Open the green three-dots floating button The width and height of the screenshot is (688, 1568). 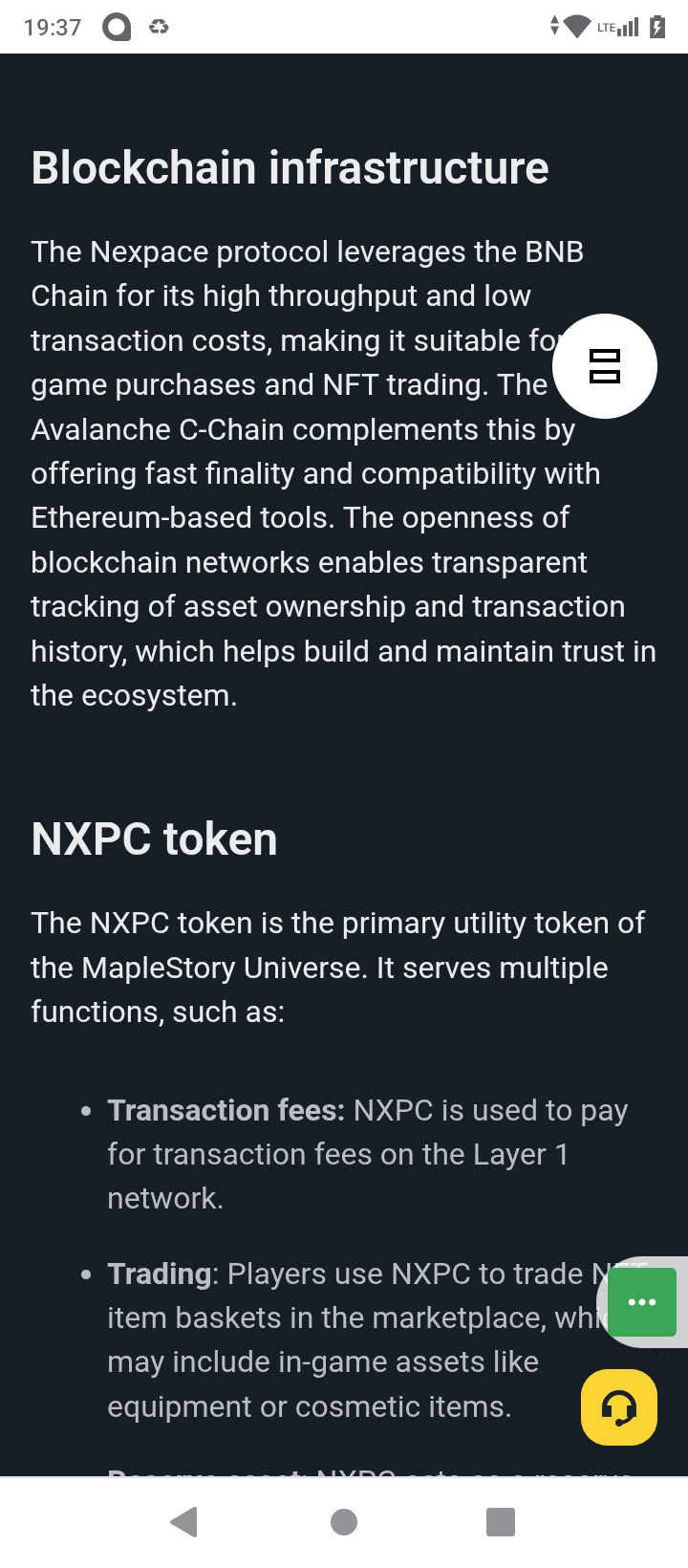click(642, 1302)
